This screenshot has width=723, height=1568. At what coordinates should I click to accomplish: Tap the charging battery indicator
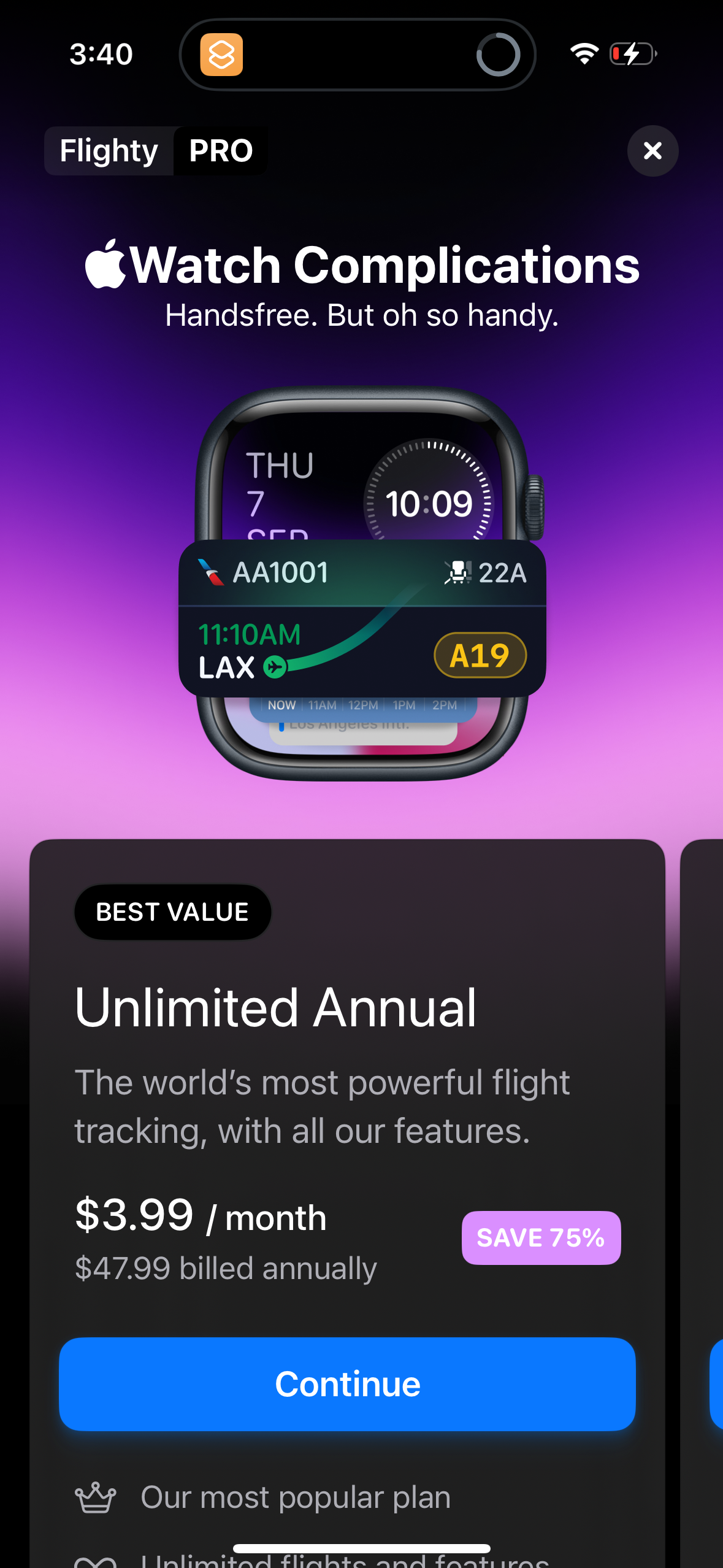coord(632,55)
